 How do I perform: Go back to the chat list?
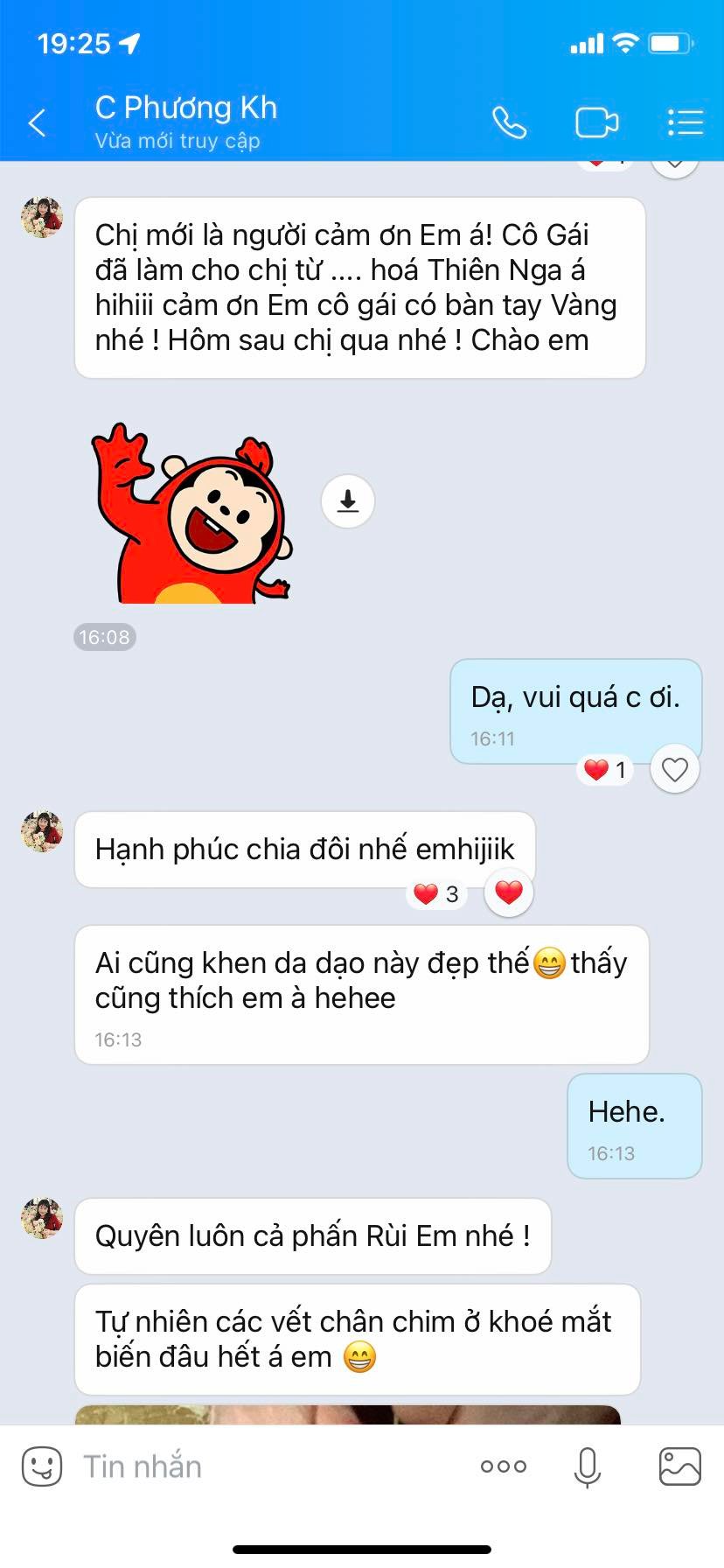coord(37,123)
